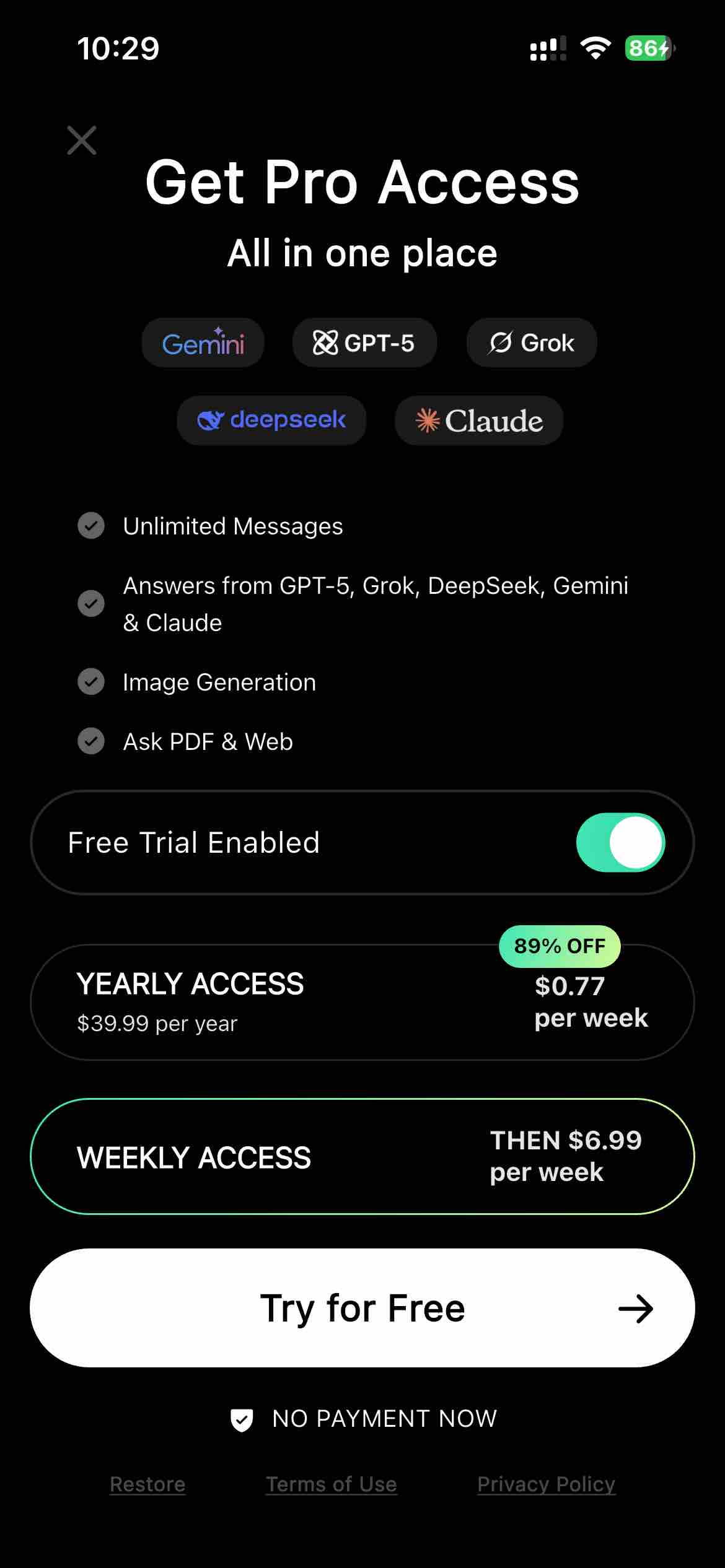The image size is (725, 1568).
Task: Dismiss the paywall with the X
Action: click(81, 140)
